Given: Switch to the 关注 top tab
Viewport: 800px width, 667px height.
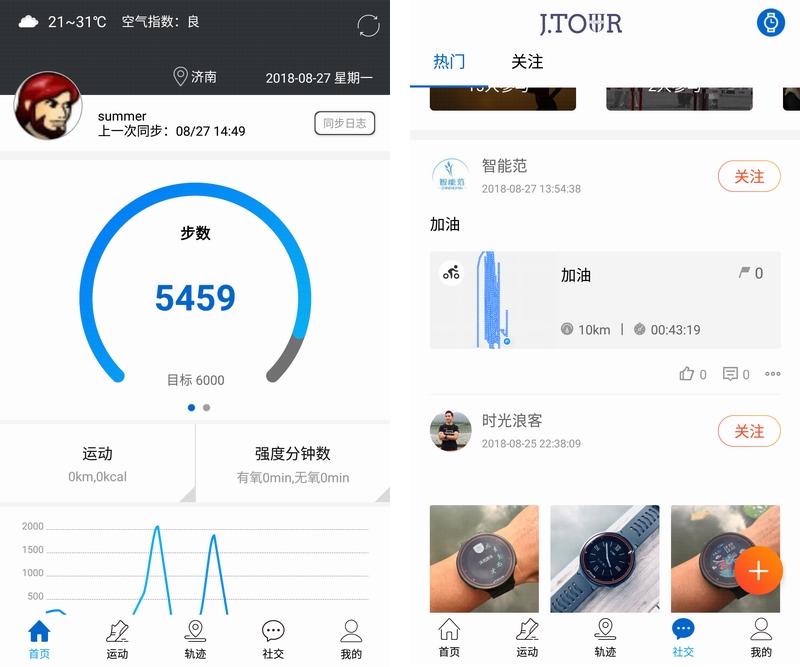Looking at the screenshot, I should pos(527,62).
